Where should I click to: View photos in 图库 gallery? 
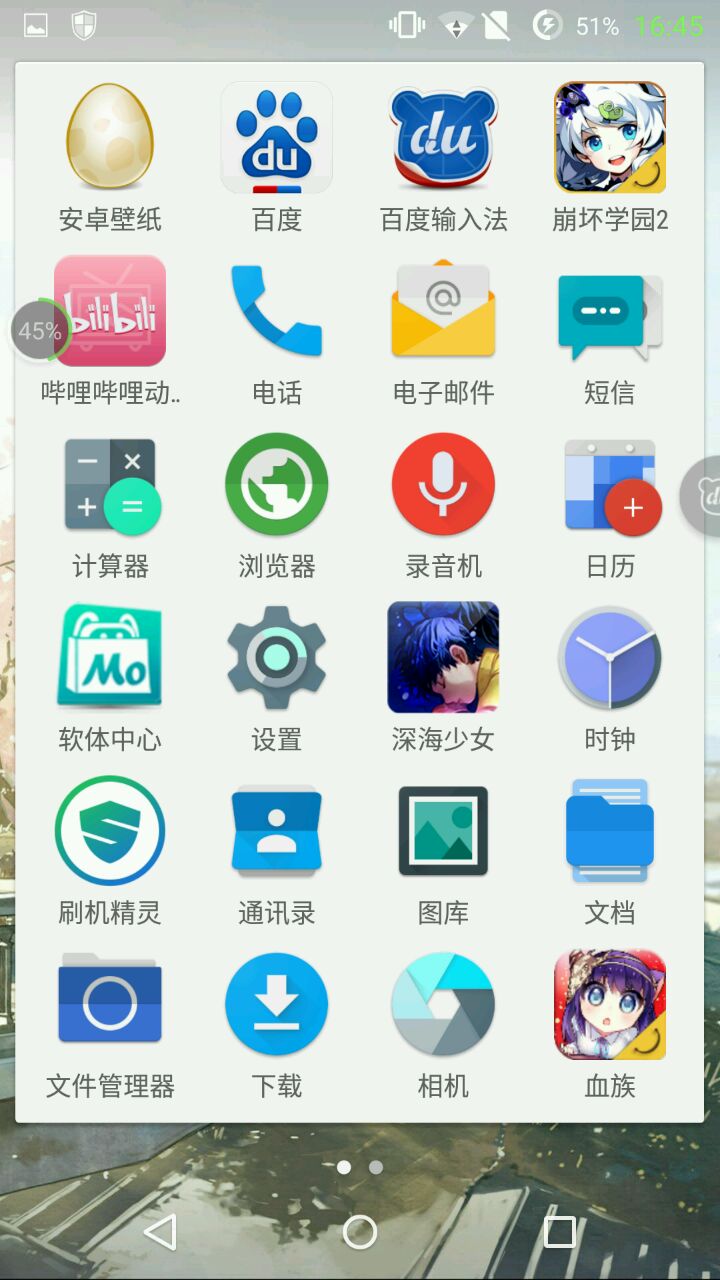click(x=443, y=830)
